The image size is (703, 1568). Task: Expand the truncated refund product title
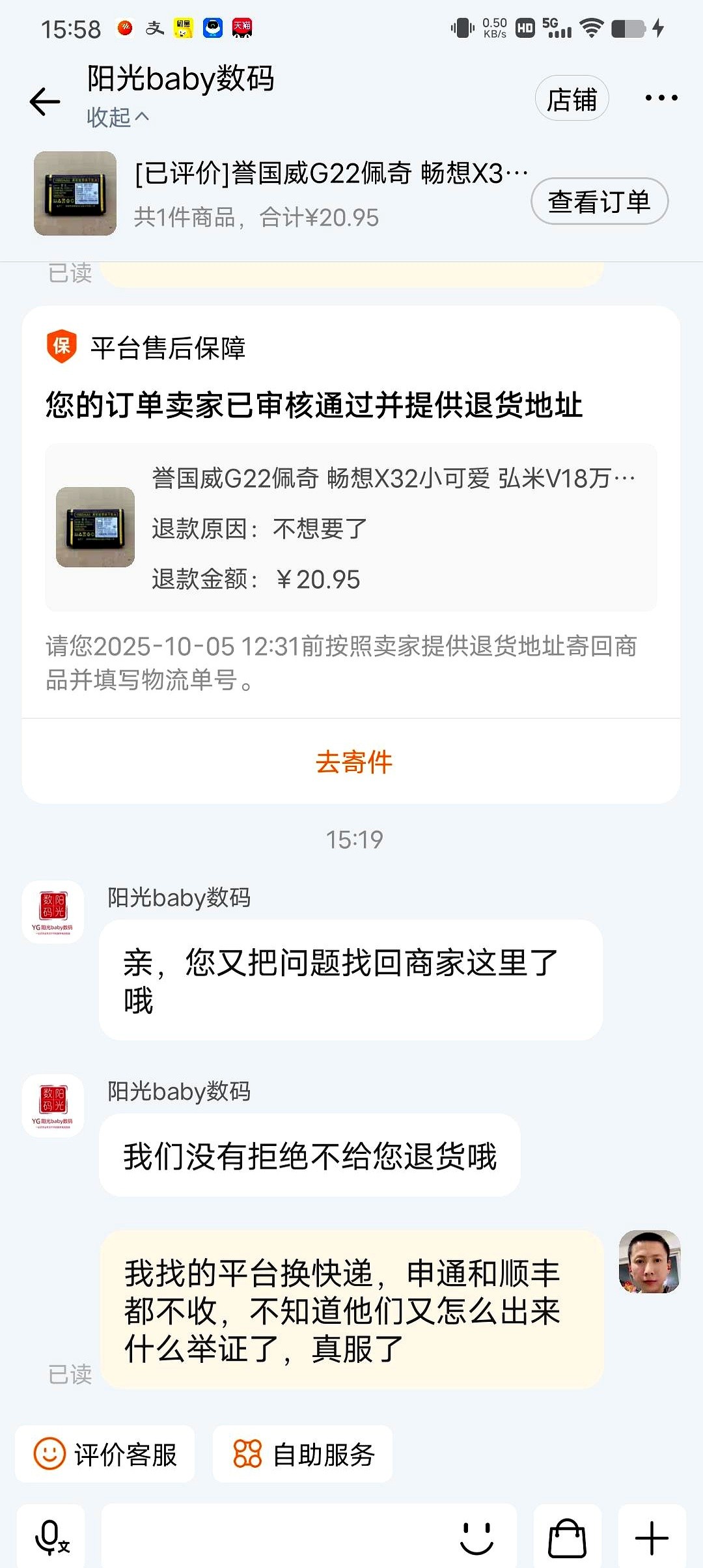pos(396,479)
